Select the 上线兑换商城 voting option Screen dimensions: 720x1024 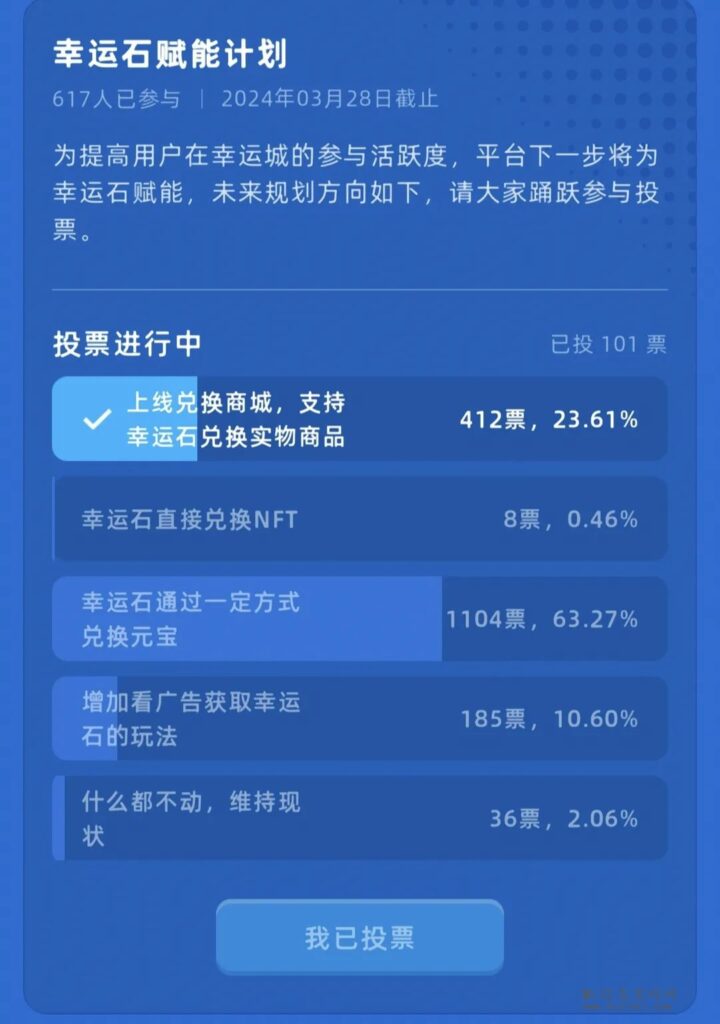pyautogui.click(x=359, y=419)
